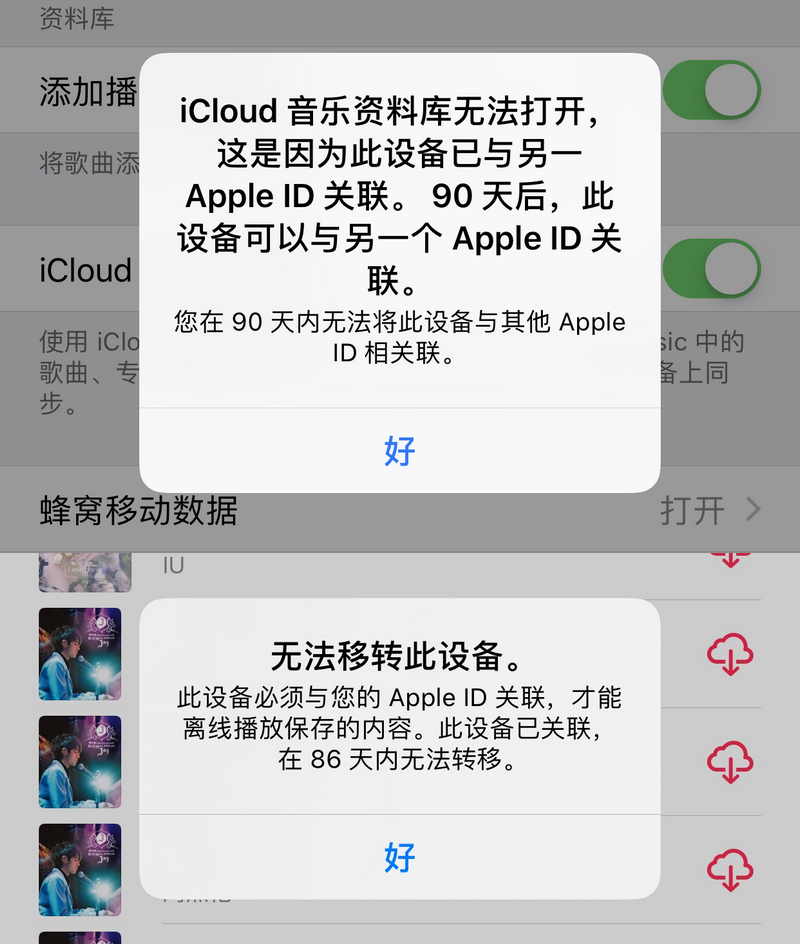Tap the middle red cloud download icon
This screenshot has height=944, width=800.
click(728, 762)
